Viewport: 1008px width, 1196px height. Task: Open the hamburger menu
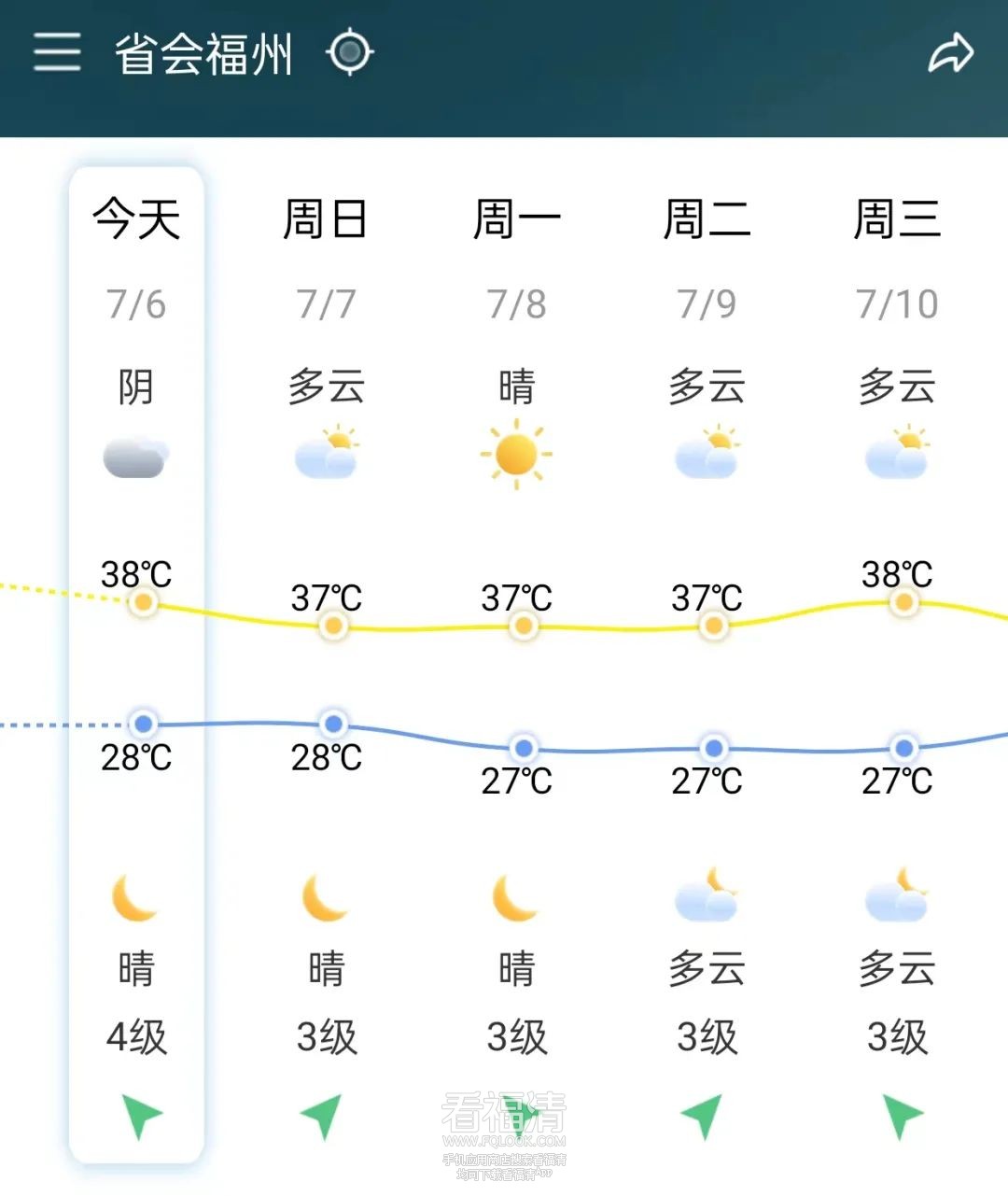(57, 52)
